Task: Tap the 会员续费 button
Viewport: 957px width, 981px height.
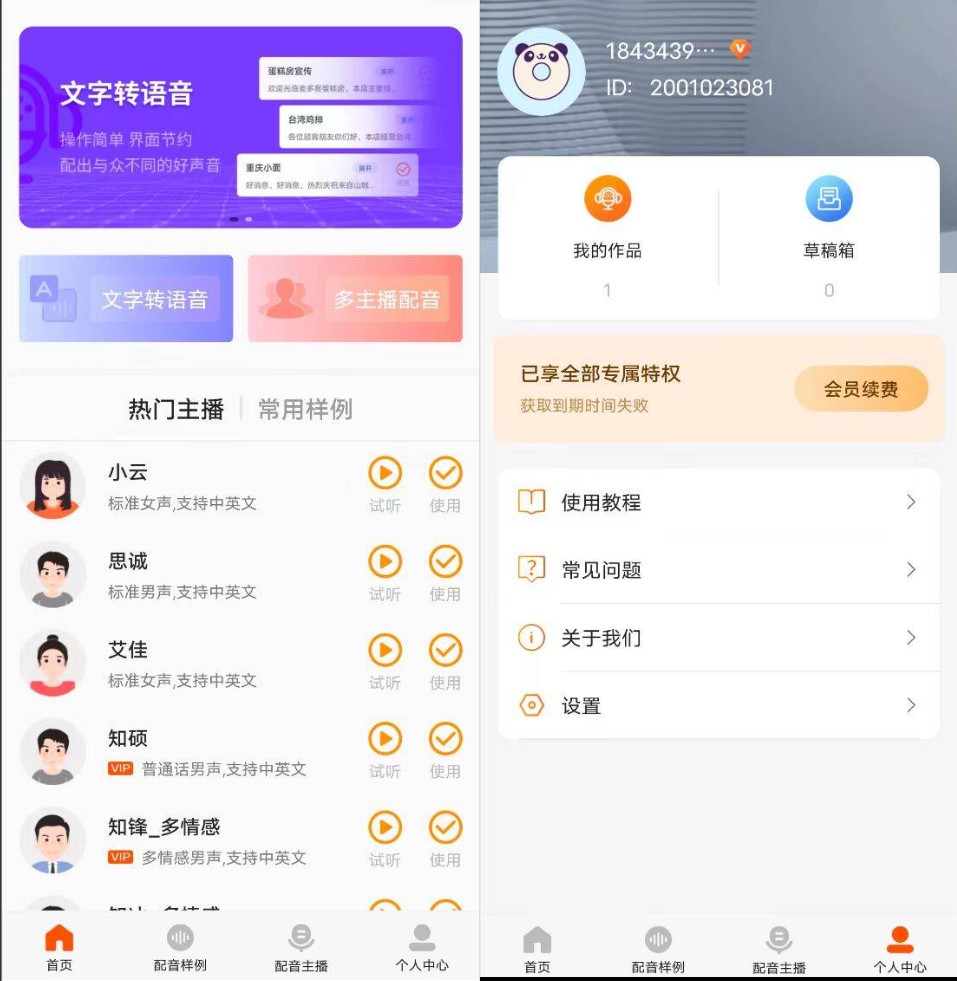Action: coord(861,389)
